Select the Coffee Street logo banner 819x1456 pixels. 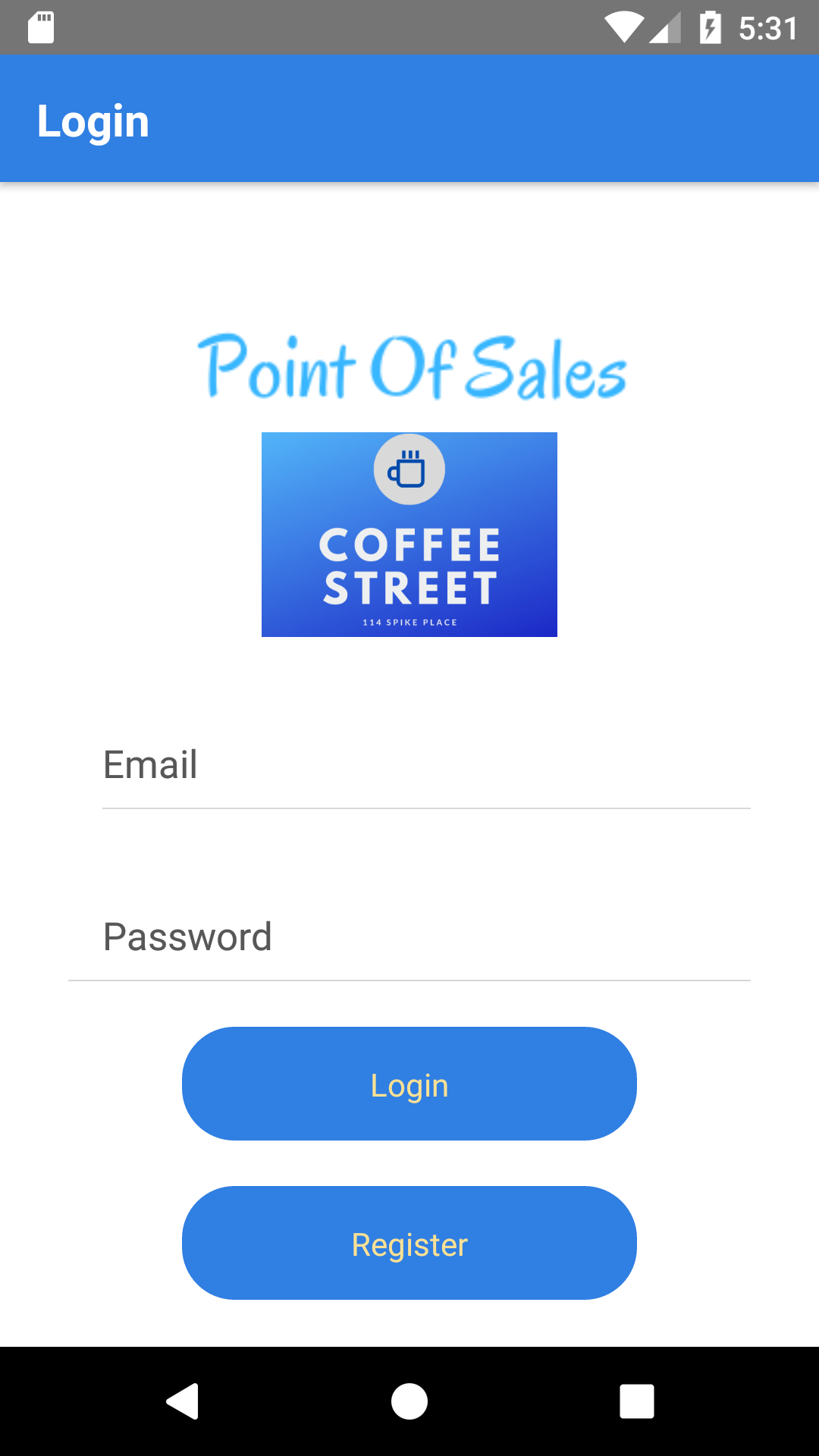click(x=409, y=534)
